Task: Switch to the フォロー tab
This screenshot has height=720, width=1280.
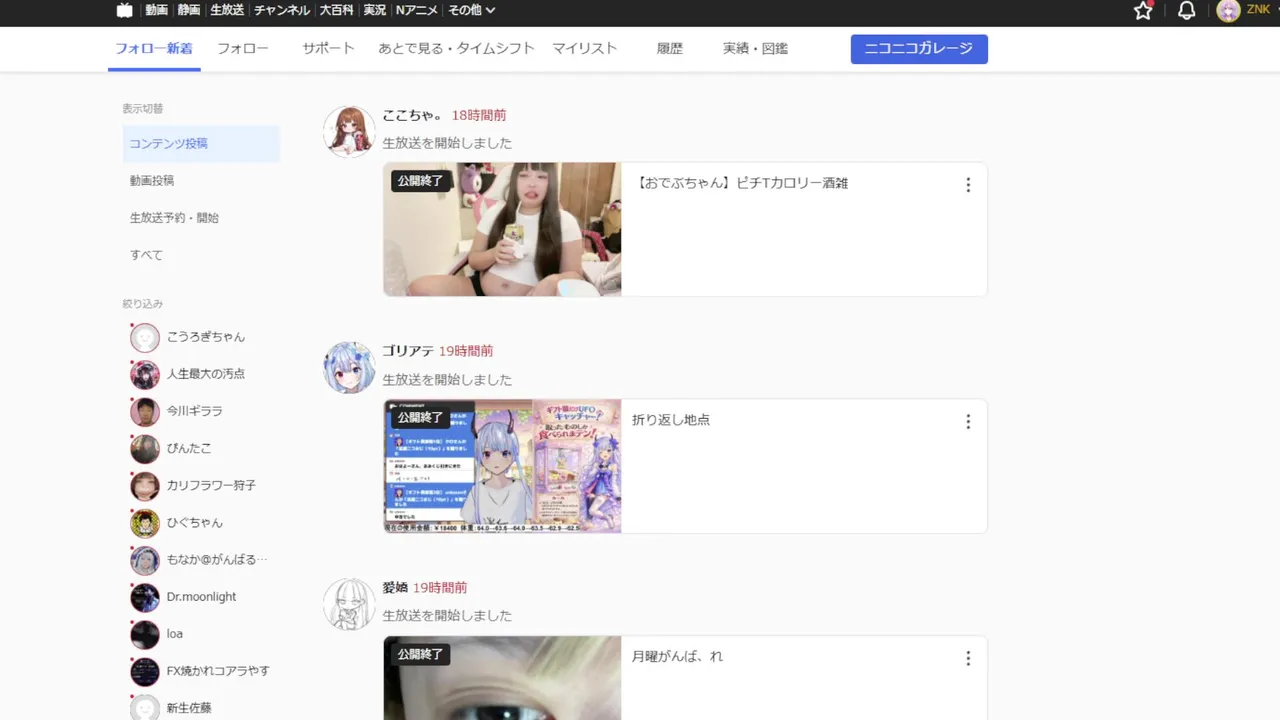Action: tap(243, 48)
